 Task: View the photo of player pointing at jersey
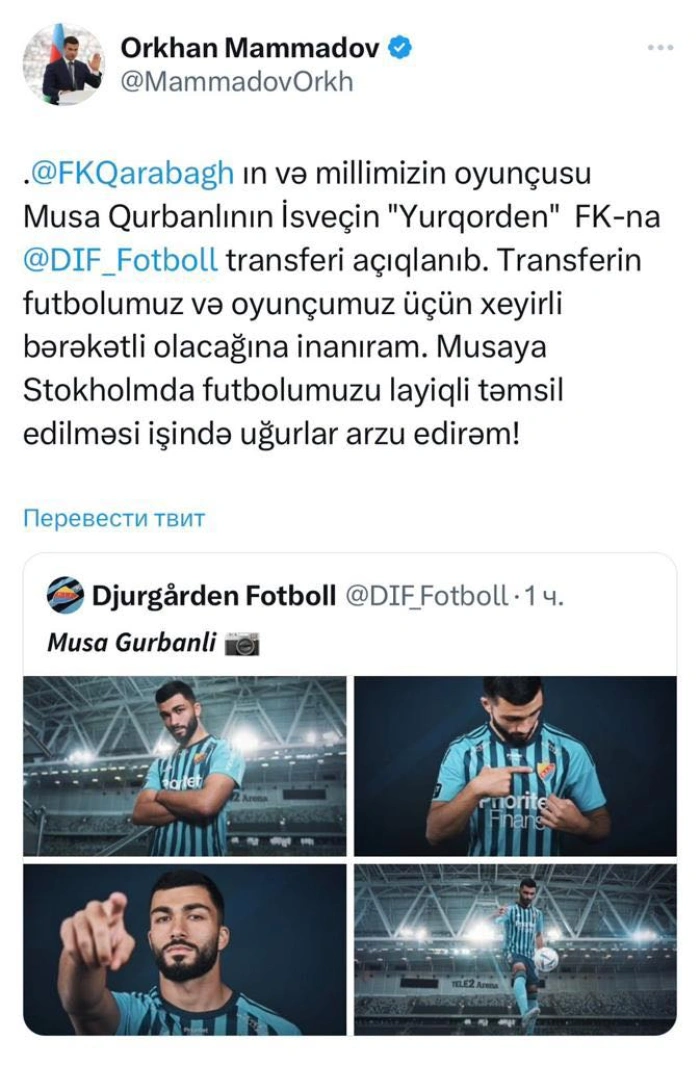click(x=515, y=765)
